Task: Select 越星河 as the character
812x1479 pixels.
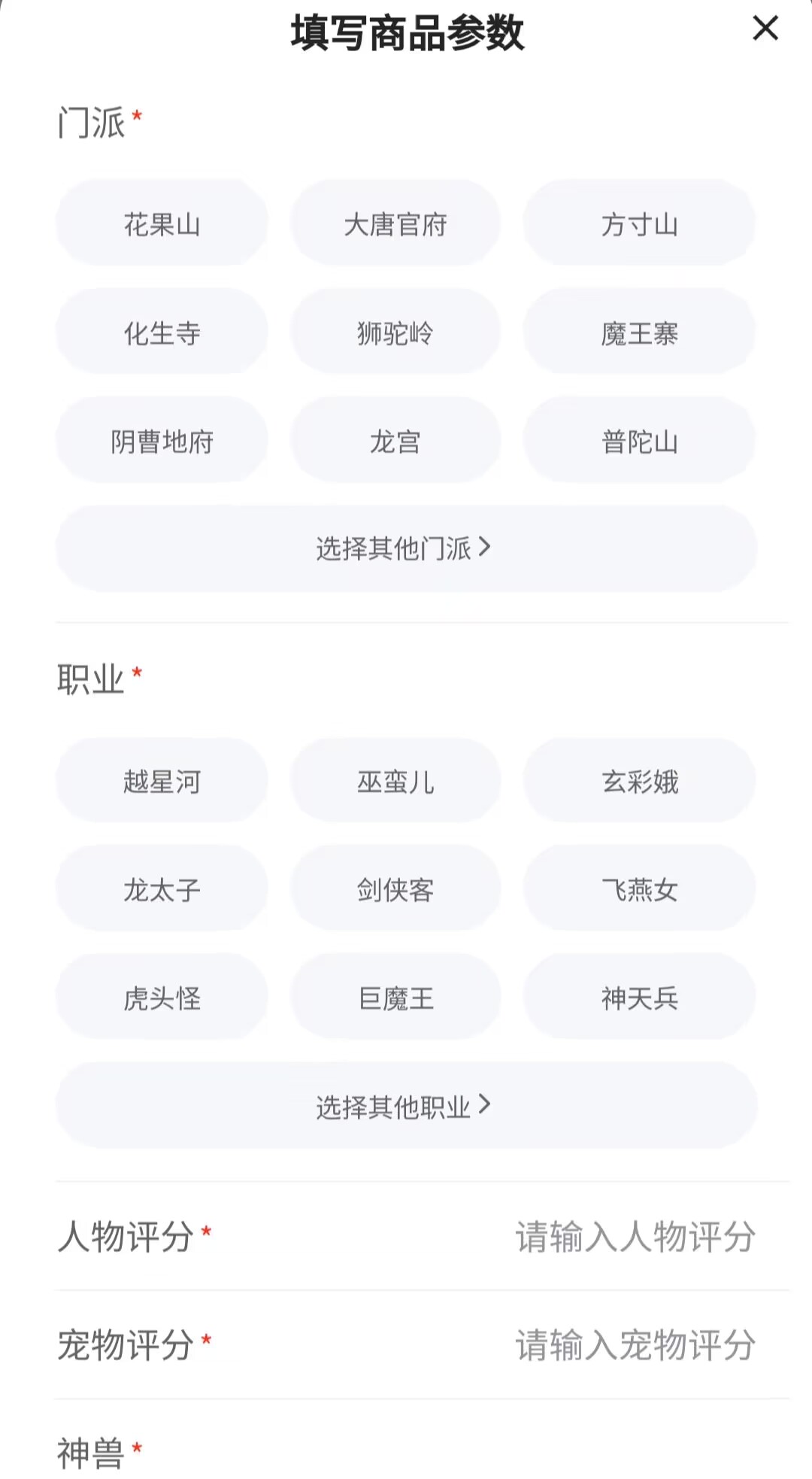Action: (x=162, y=781)
